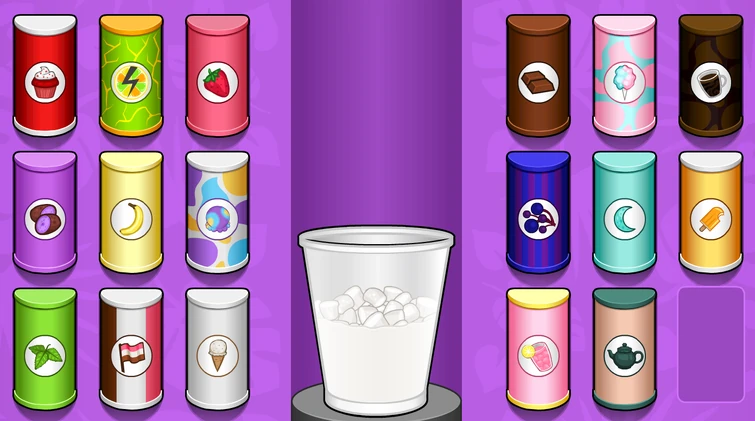
Task: Select the red velvet cupcake syrup
Action: (x=44, y=80)
